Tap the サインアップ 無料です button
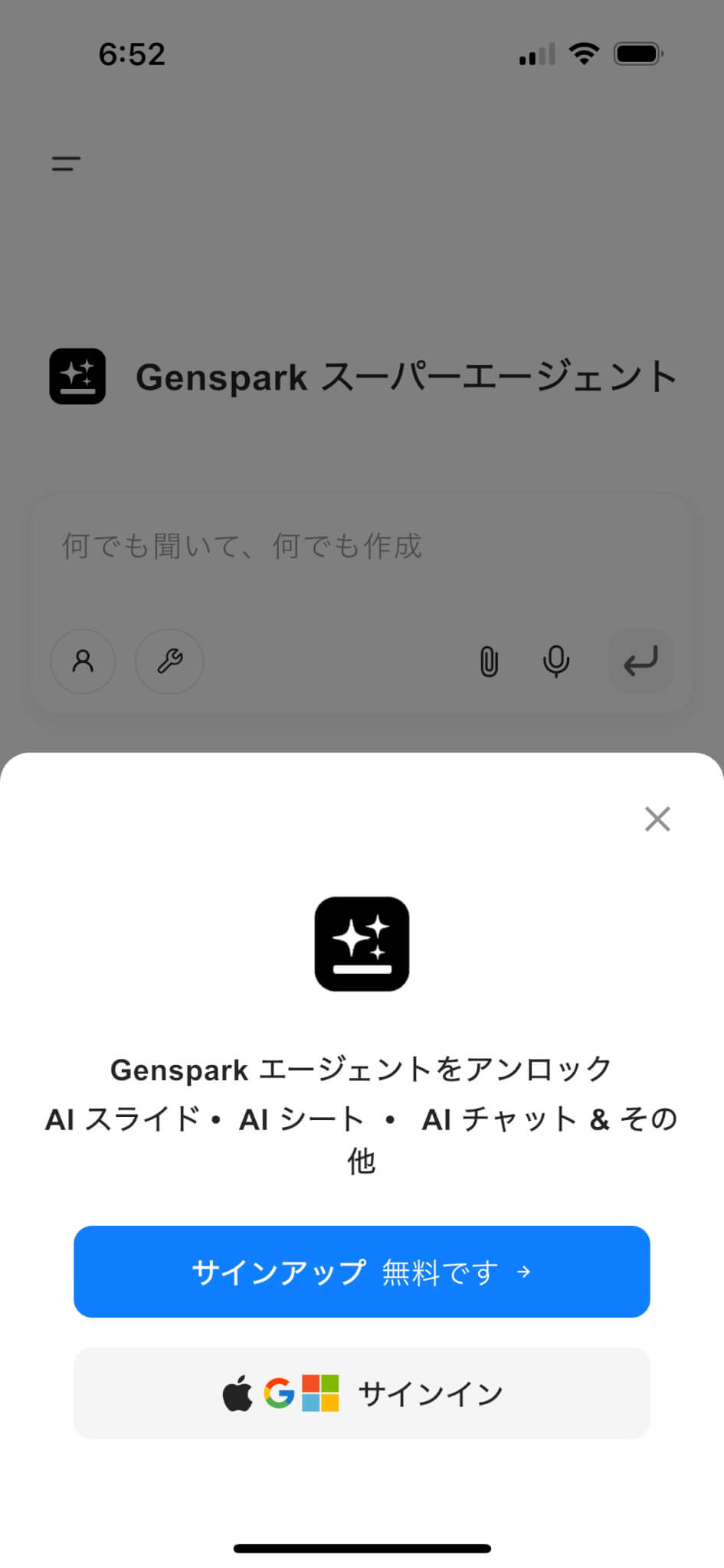724x1568 pixels. pyautogui.click(x=362, y=1271)
